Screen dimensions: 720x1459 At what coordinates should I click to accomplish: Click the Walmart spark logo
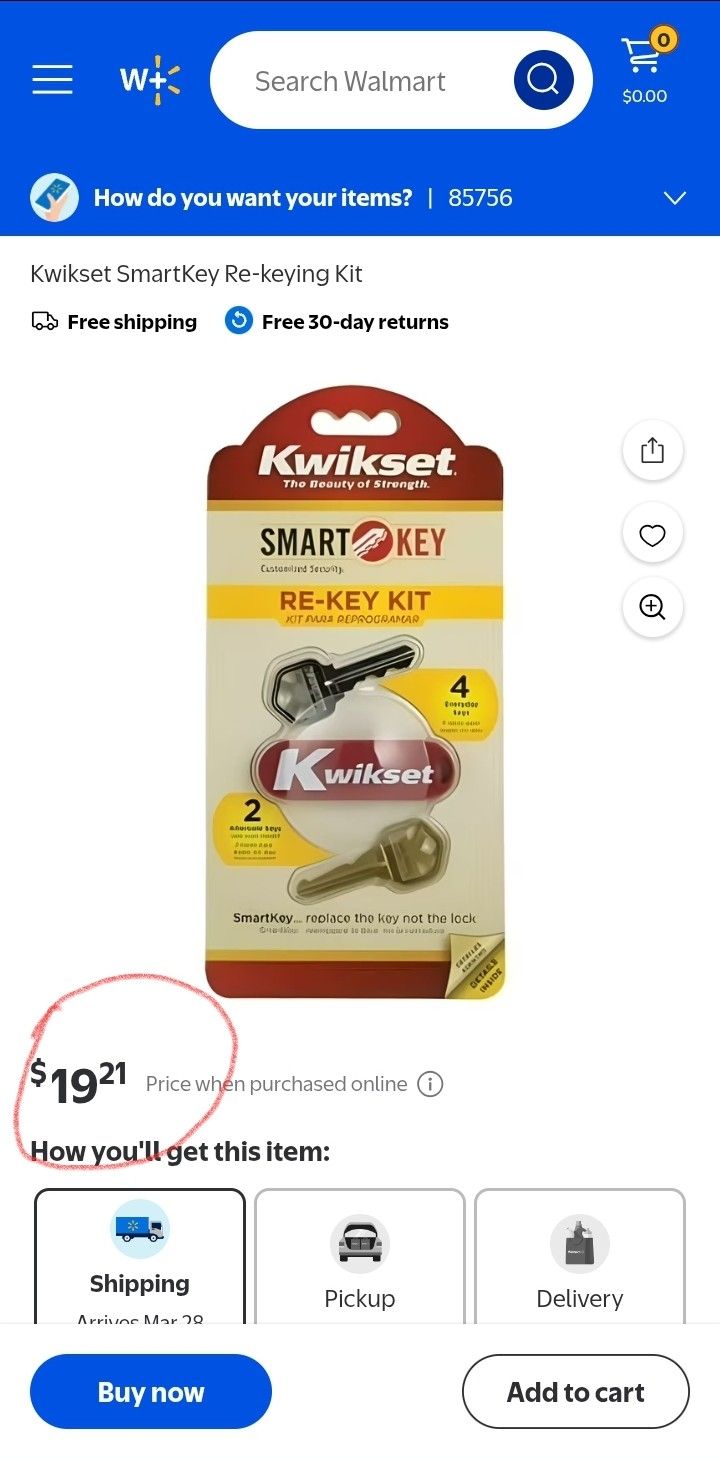[150, 80]
